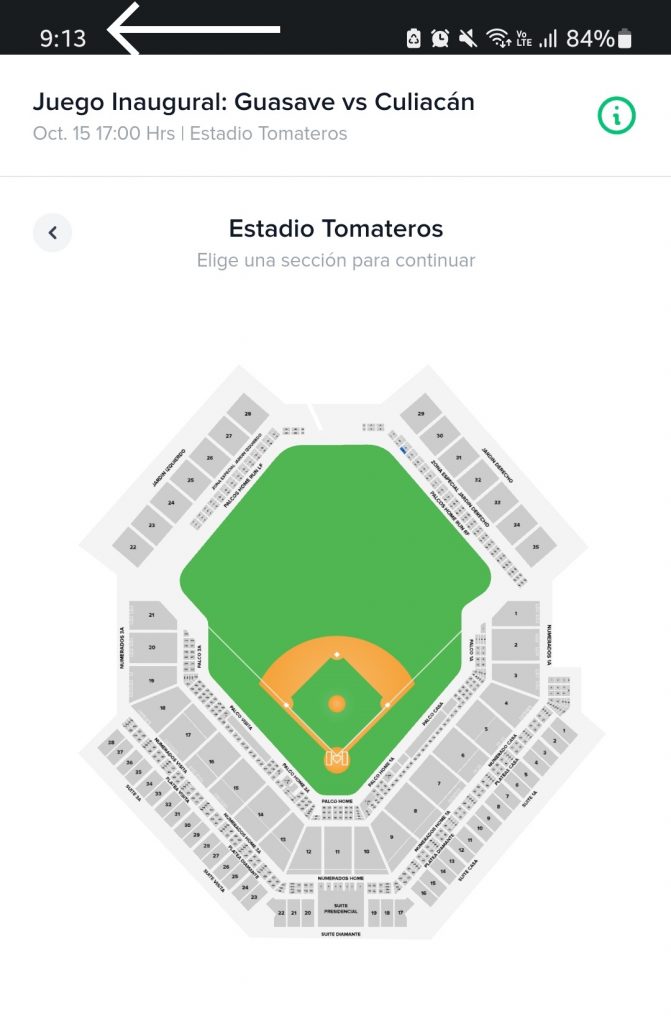Choose section 22 in Jardín Izquierdo
This screenshot has width=671, height=1024.
coord(132,546)
